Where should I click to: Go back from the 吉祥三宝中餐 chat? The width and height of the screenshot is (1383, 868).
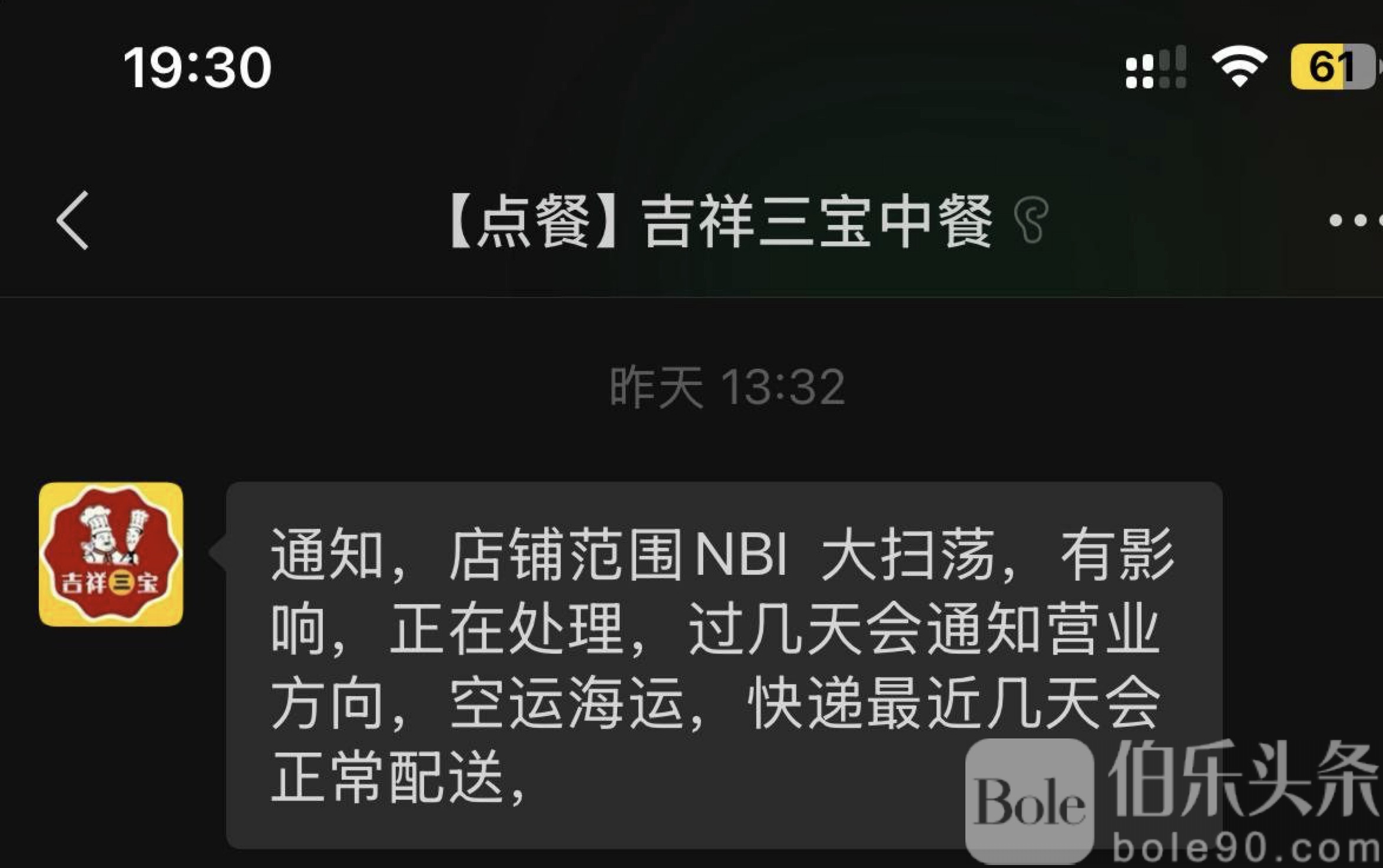73,221
